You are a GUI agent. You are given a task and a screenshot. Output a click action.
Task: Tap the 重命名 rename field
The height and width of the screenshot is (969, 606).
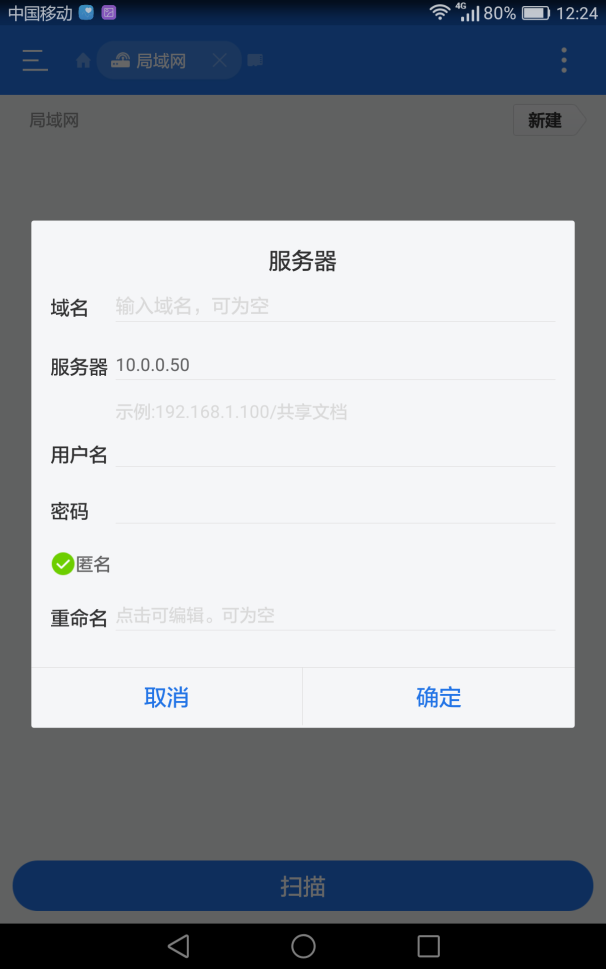click(335, 616)
